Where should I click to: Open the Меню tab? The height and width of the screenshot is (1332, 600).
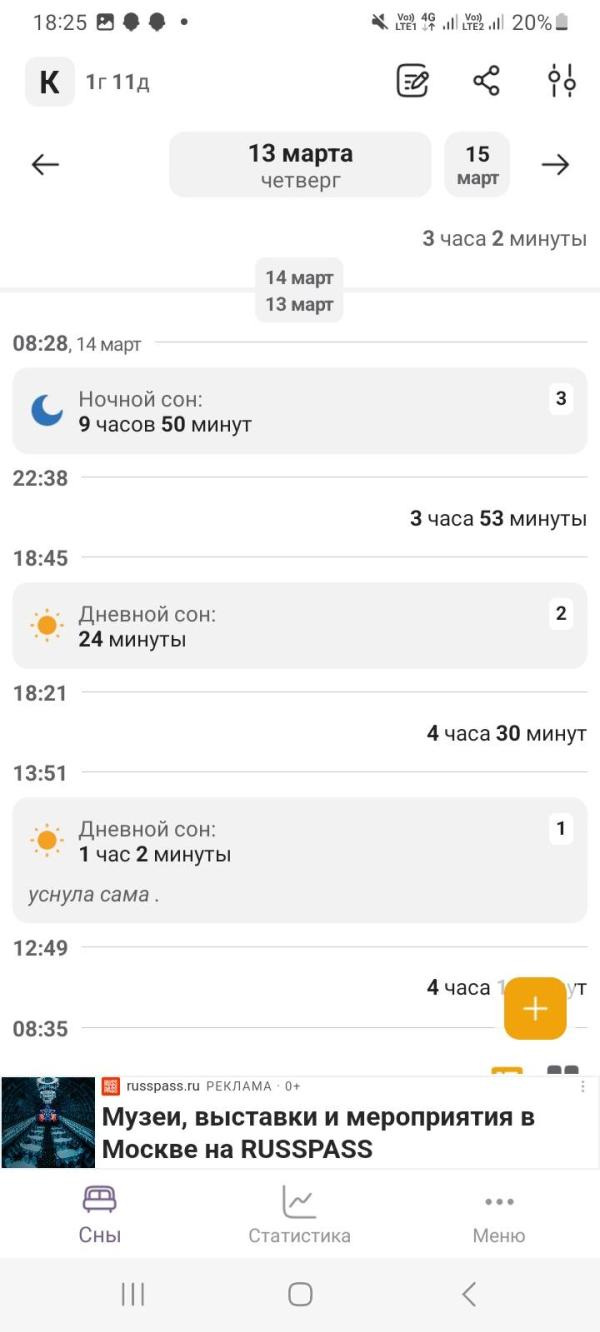point(498,1214)
